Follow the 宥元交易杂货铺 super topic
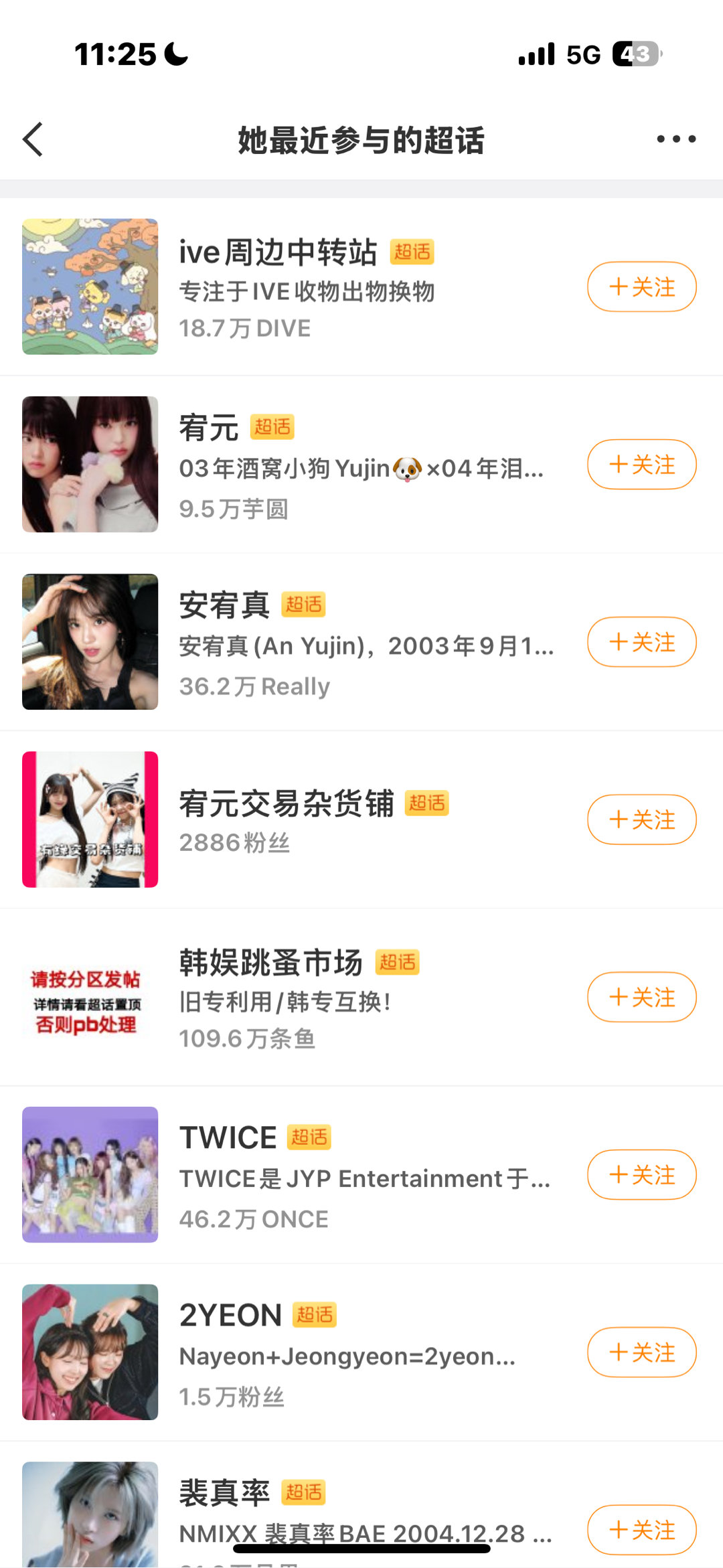723x1568 pixels. tap(641, 819)
